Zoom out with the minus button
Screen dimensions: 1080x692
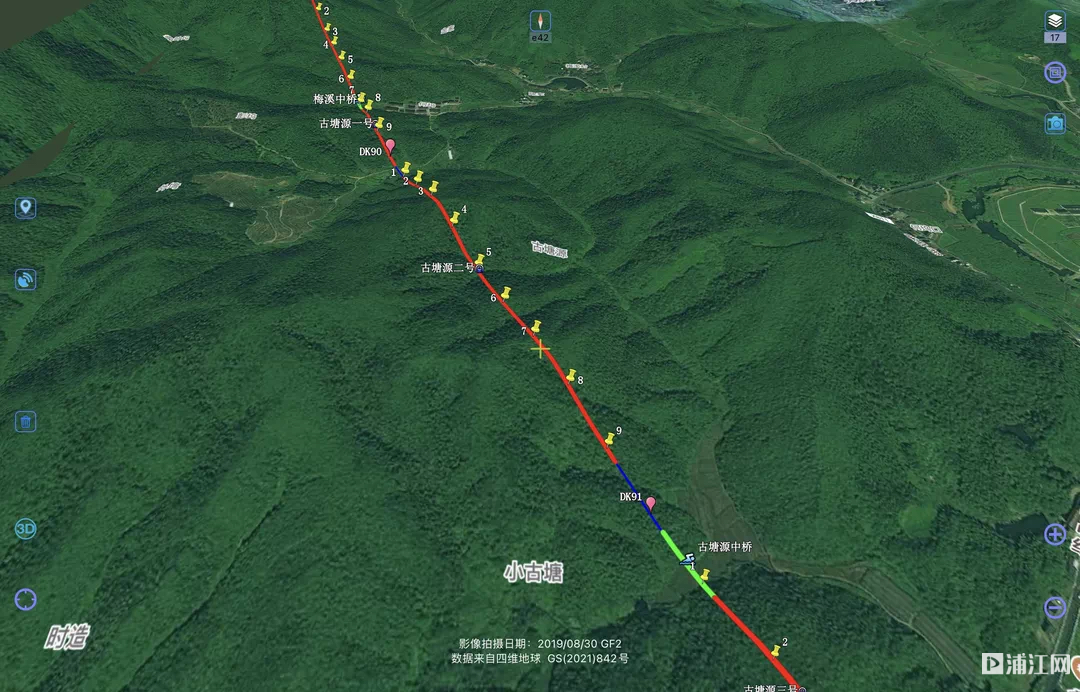point(1055,607)
